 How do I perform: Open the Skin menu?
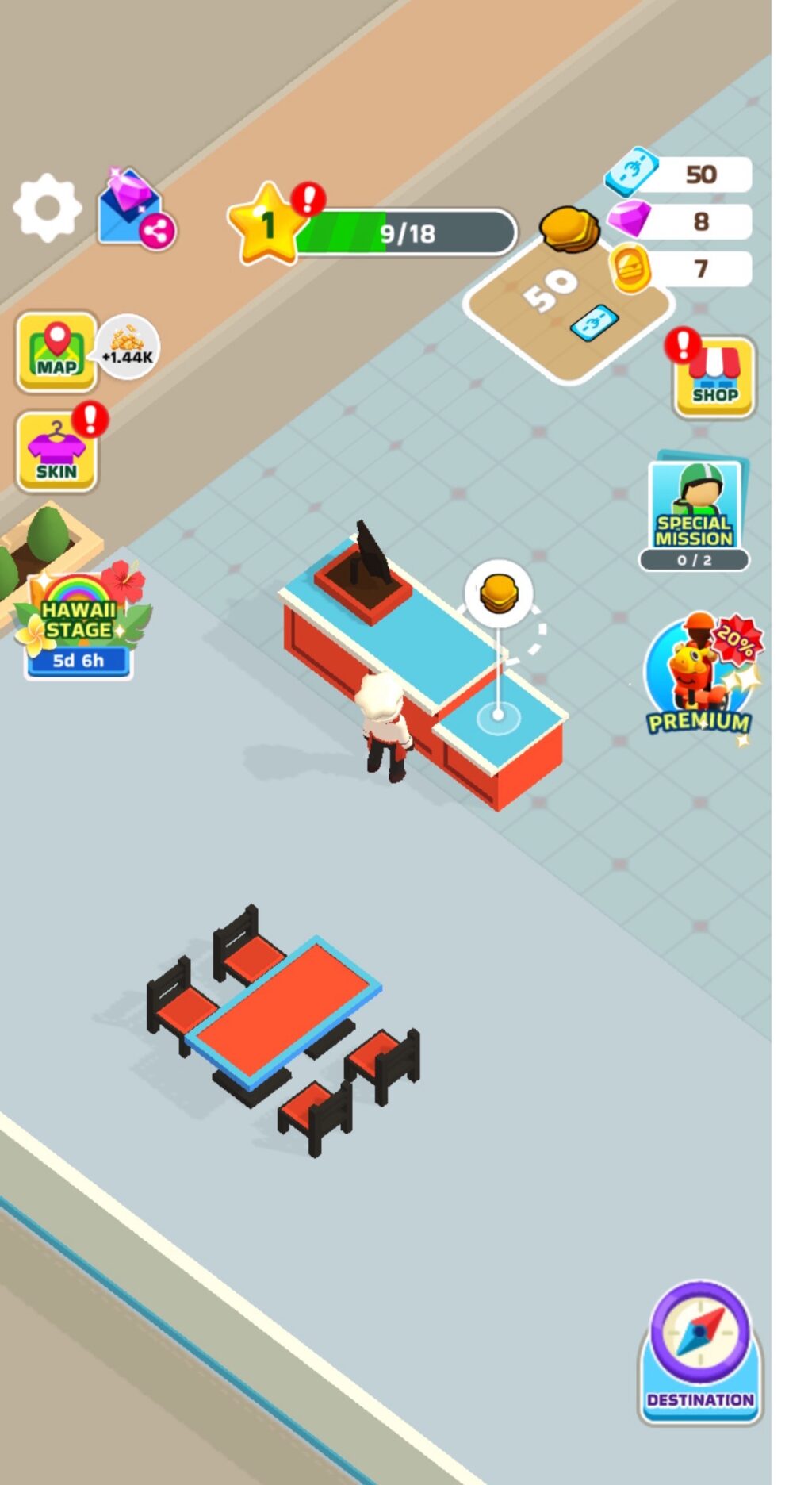[57, 453]
